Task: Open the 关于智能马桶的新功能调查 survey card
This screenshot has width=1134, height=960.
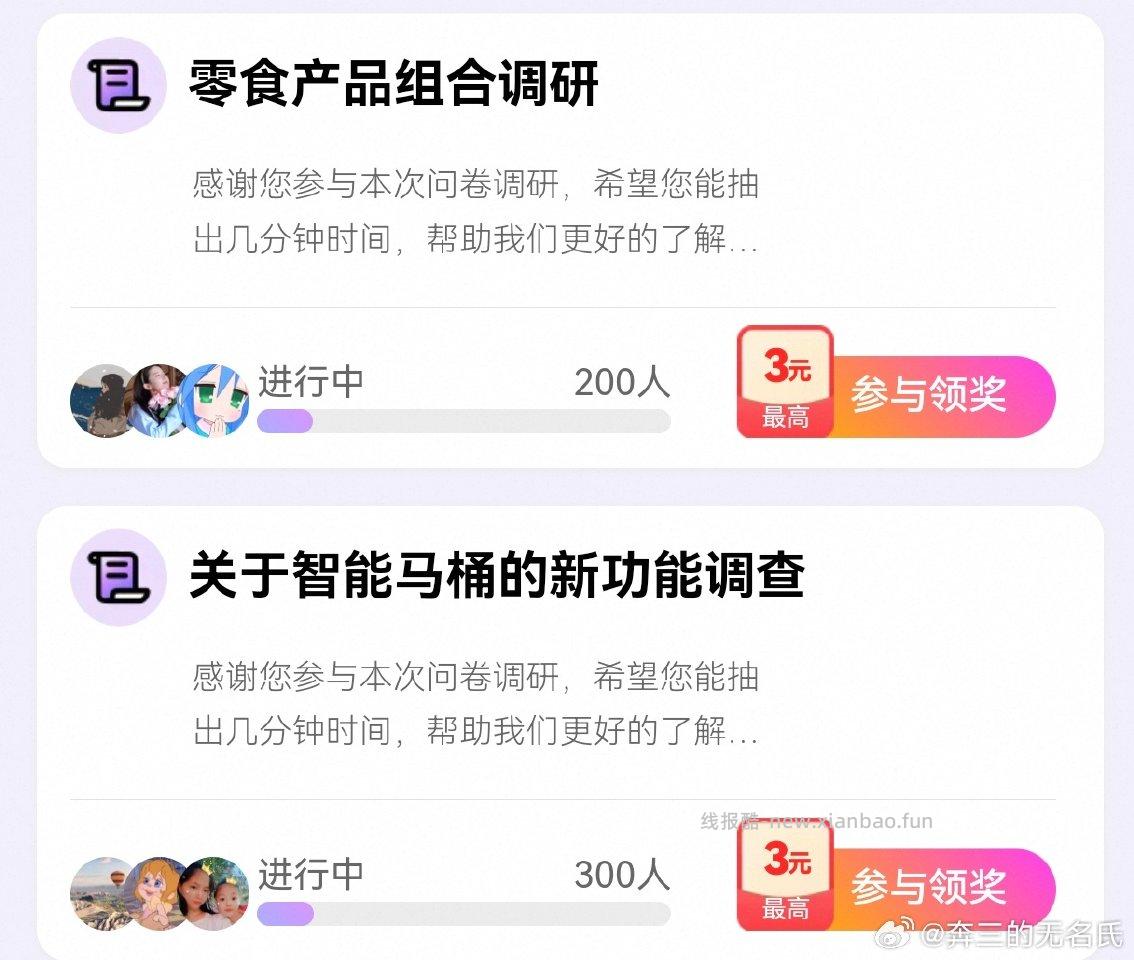Action: click(x=497, y=577)
